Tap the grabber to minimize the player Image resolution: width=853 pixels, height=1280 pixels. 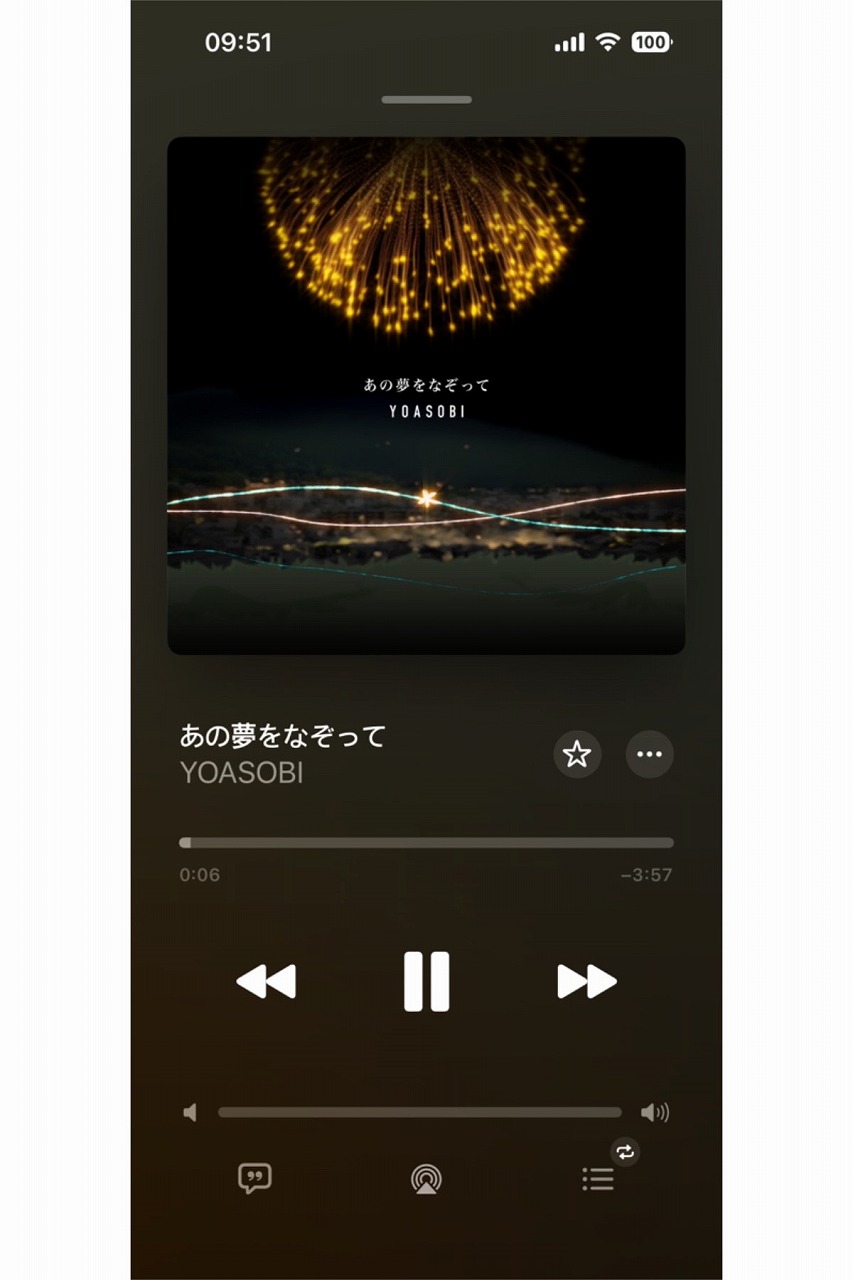point(426,100)
